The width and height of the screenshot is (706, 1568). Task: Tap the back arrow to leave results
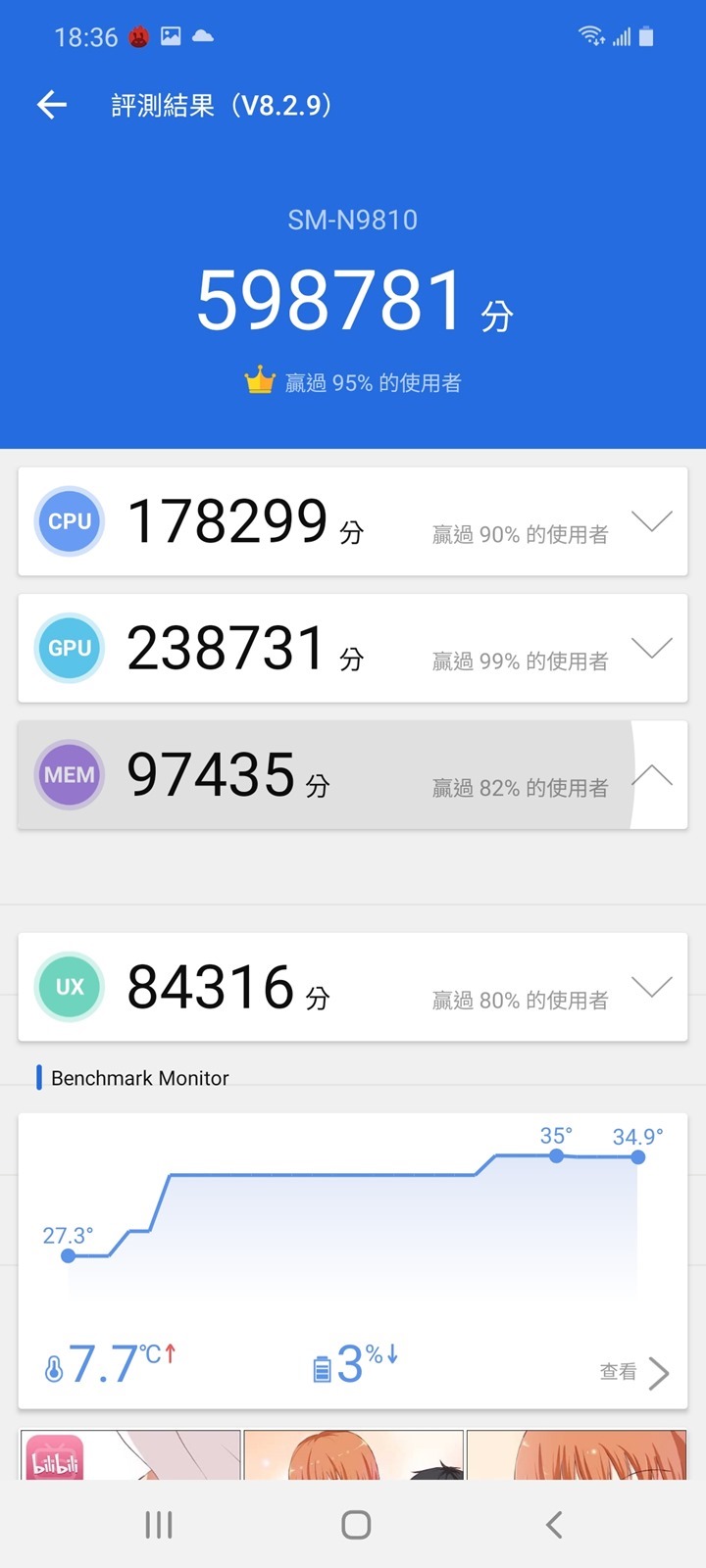click(x=51, y=104)
